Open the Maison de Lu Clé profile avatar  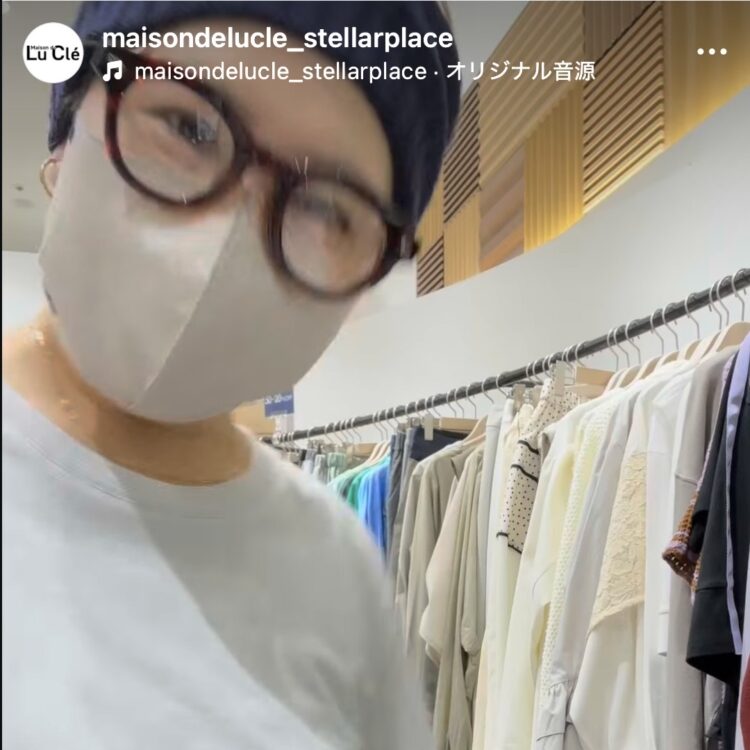(x=53, y=52)
